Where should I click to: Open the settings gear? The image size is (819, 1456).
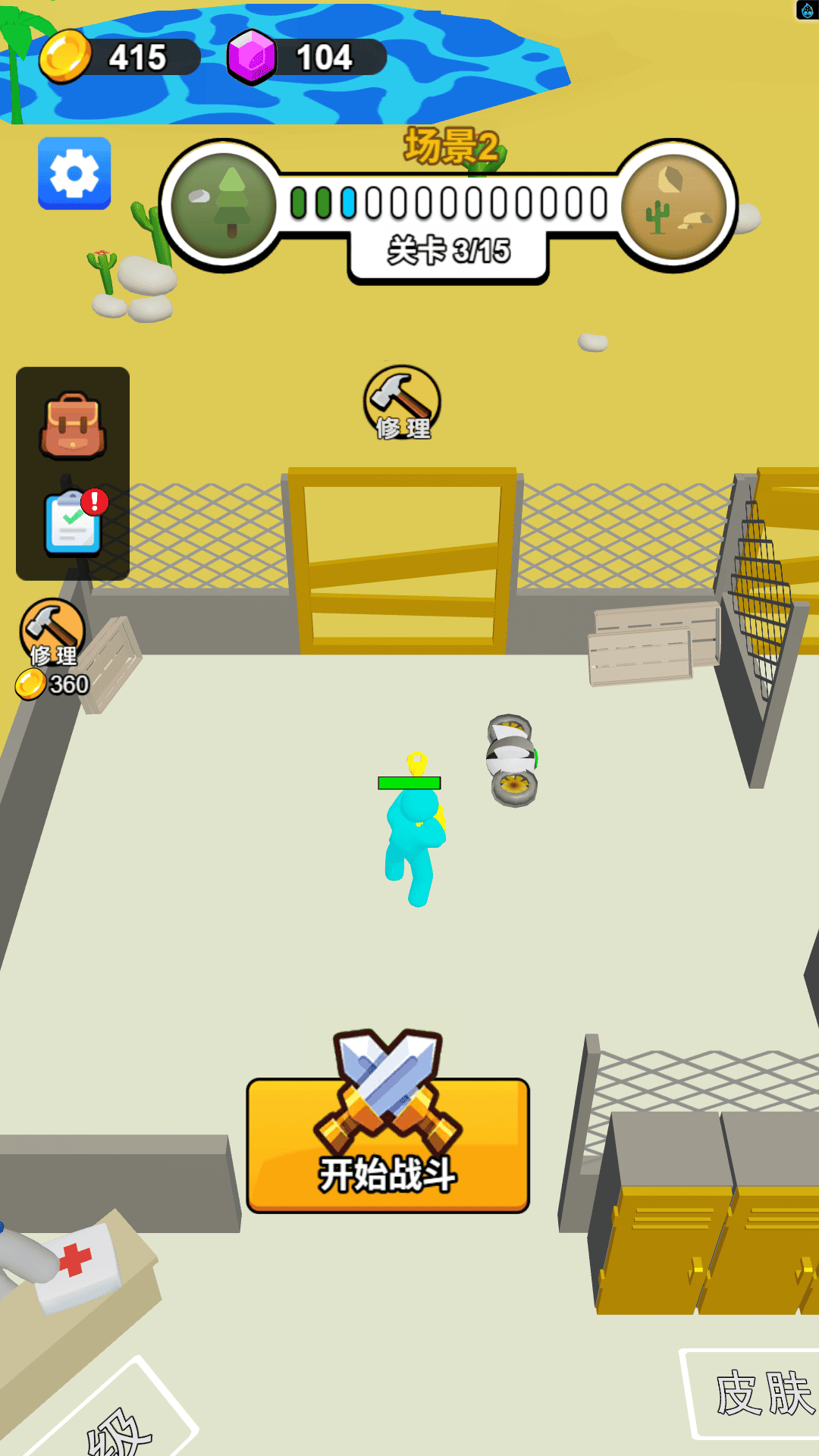pos(74,174)
